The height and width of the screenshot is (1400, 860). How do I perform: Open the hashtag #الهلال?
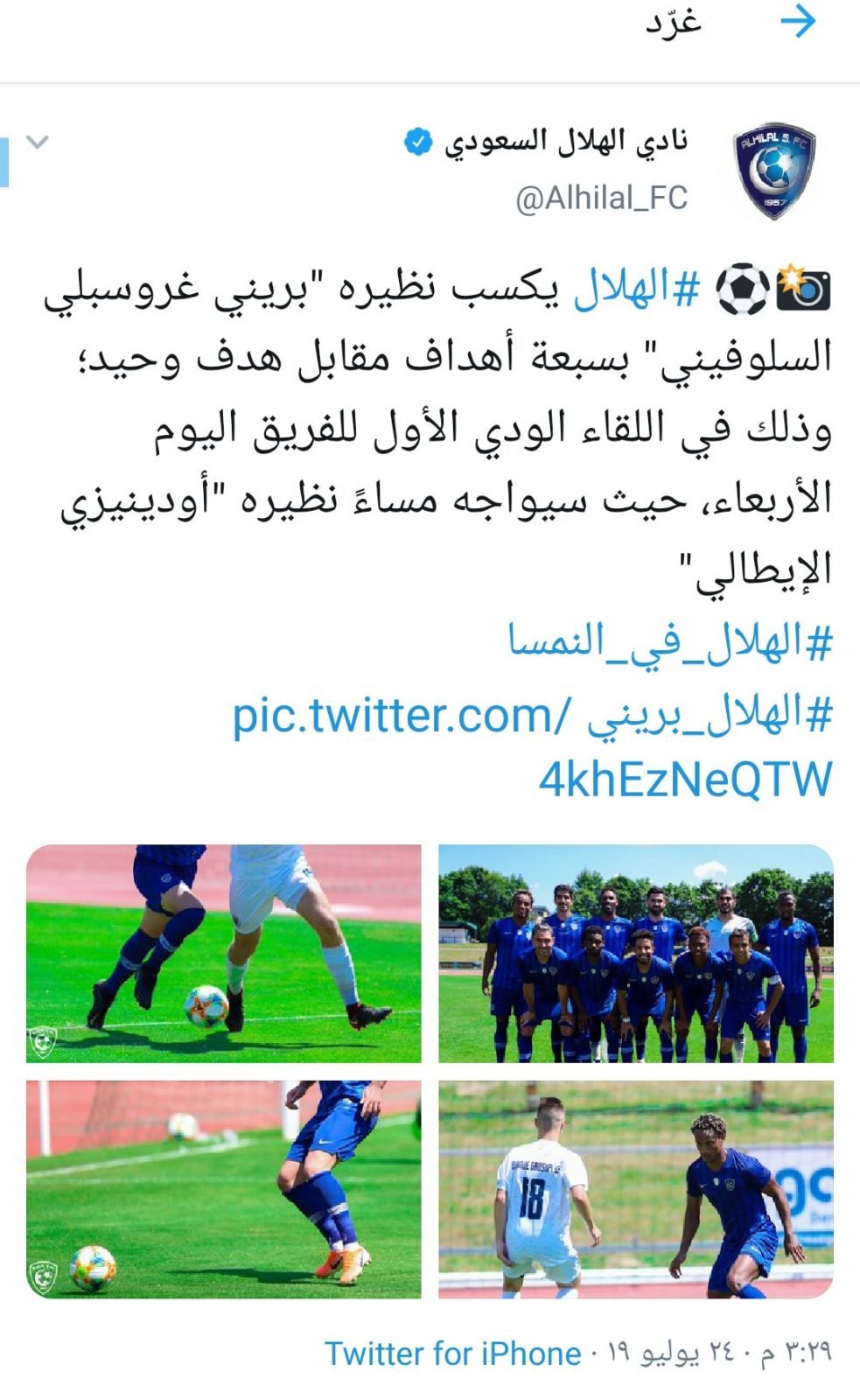point(636,289)
